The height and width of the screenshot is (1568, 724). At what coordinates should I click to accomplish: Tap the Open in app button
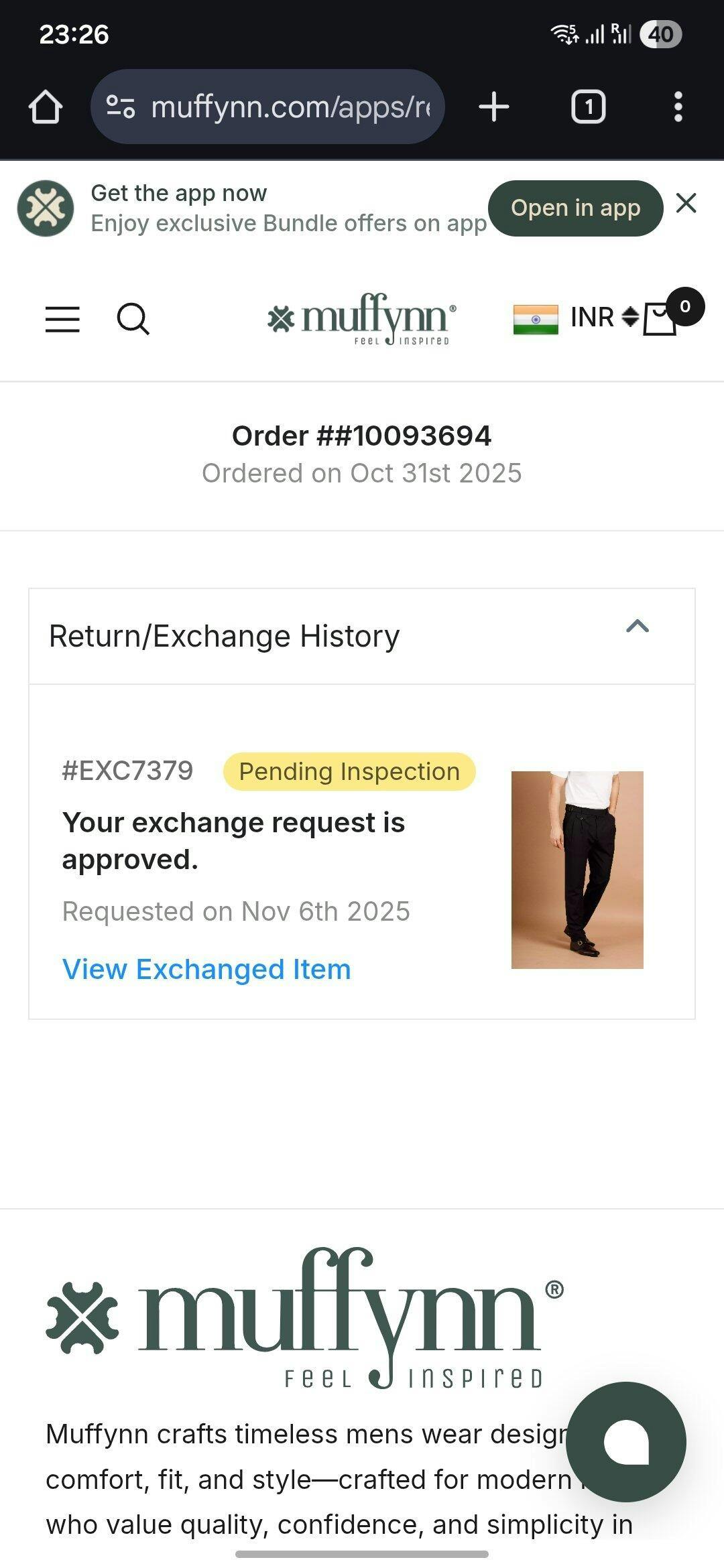(x=575, y=208)
